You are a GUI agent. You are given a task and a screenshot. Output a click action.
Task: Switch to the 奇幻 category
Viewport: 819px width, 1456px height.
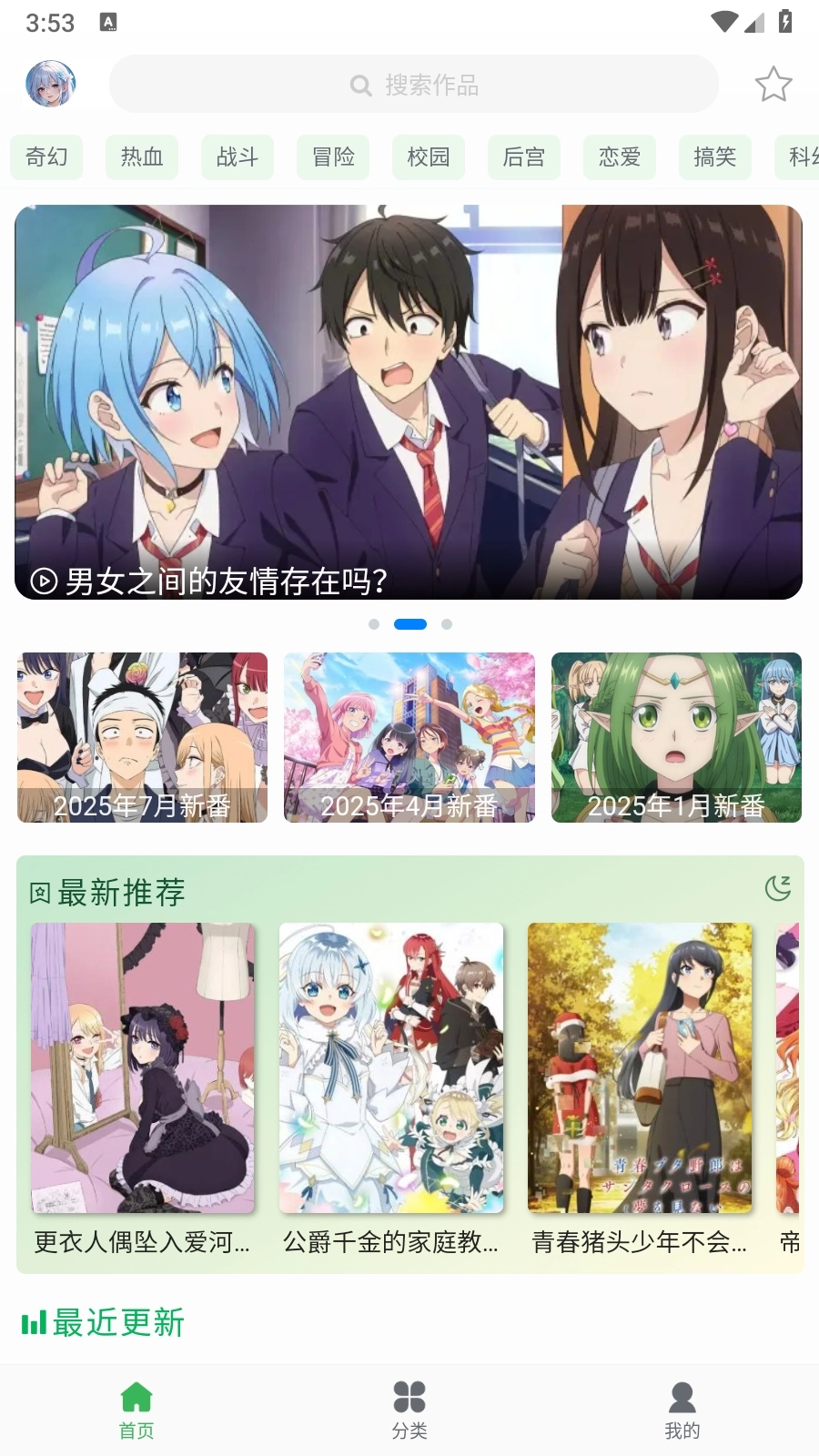point(46,157)
